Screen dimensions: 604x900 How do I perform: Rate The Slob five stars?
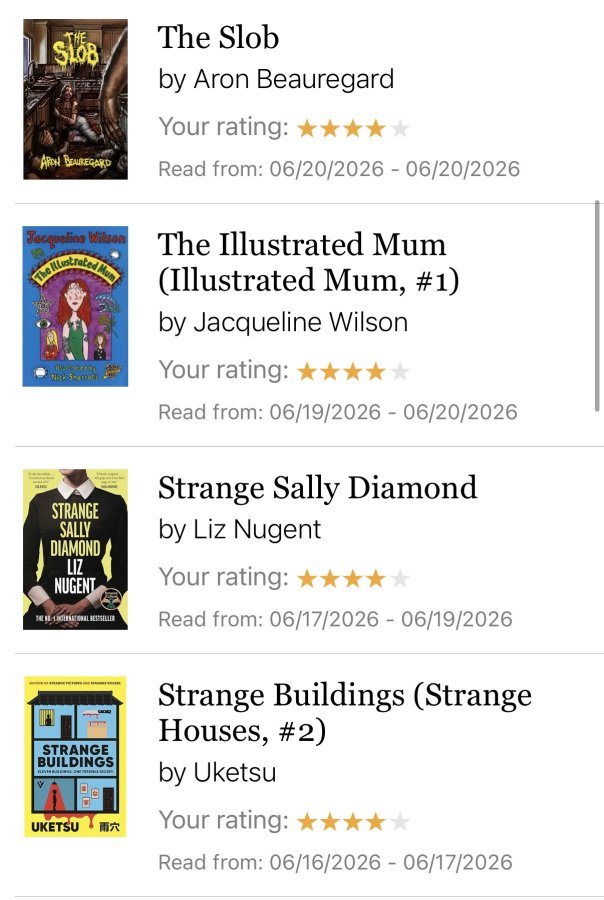400,129
